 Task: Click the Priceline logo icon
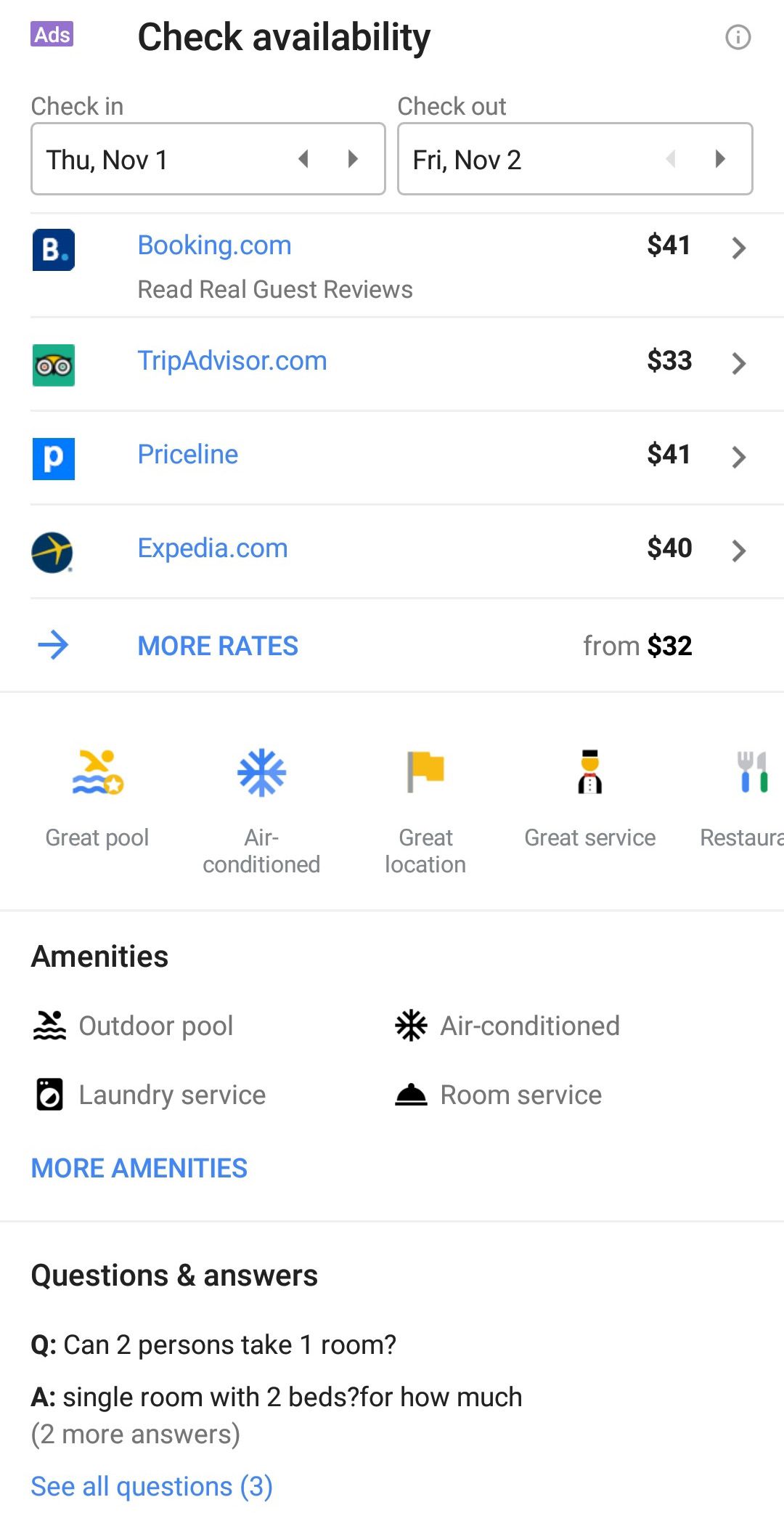54,459
